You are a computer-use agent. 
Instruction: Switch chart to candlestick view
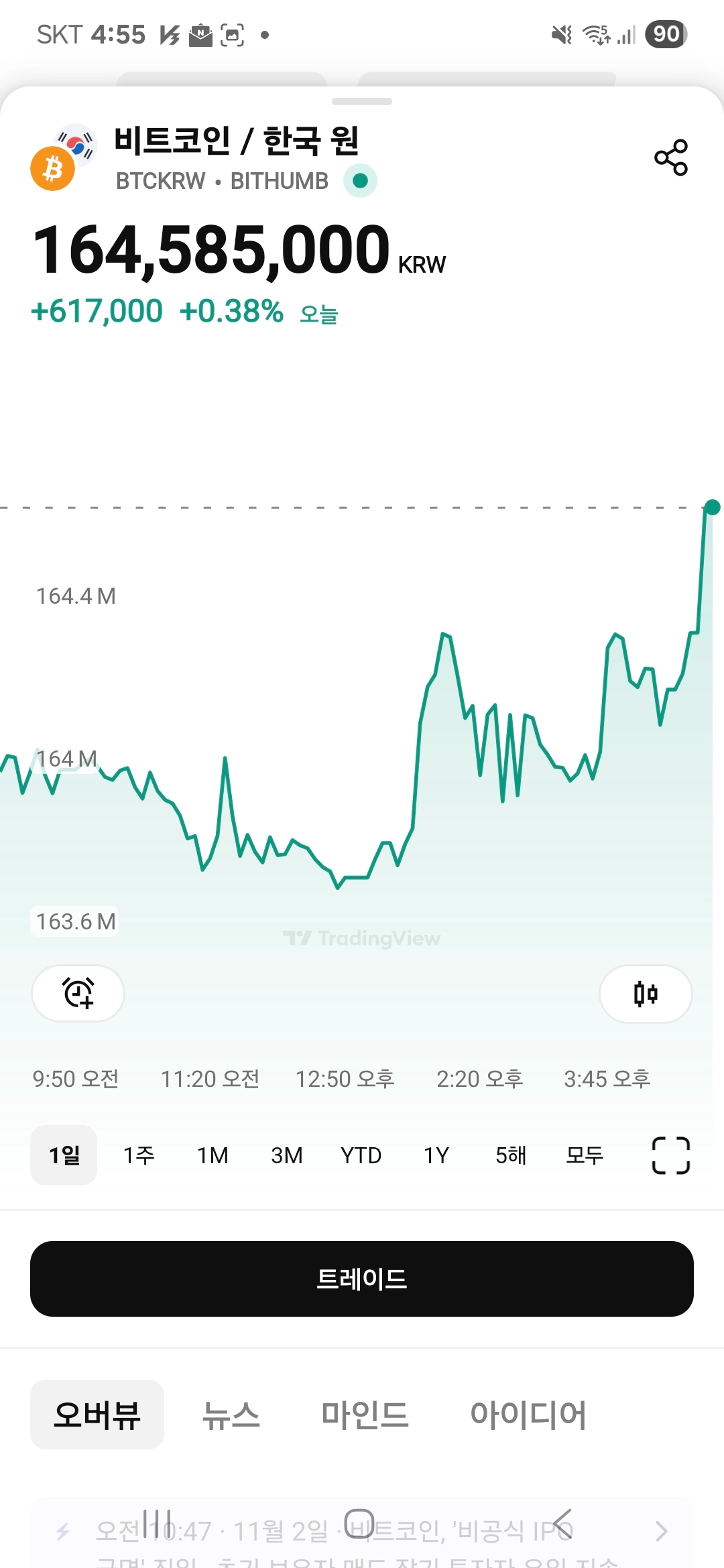(x=646, y=994)
